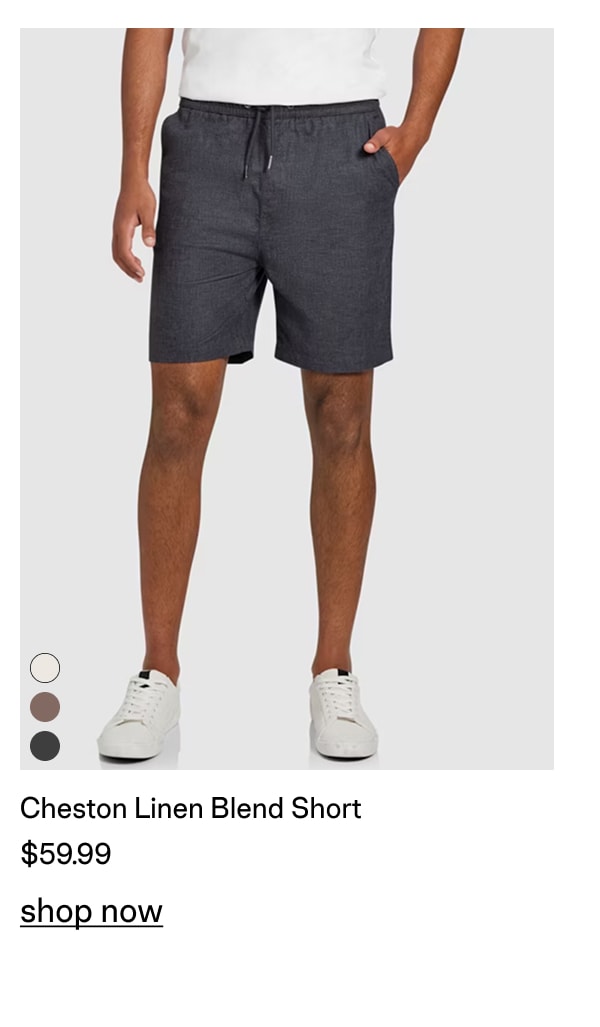Image resolution: width=600 pixels, height=1027 pixels.
Task: Choose the charcoal color swatch
Action: point(45,746)
